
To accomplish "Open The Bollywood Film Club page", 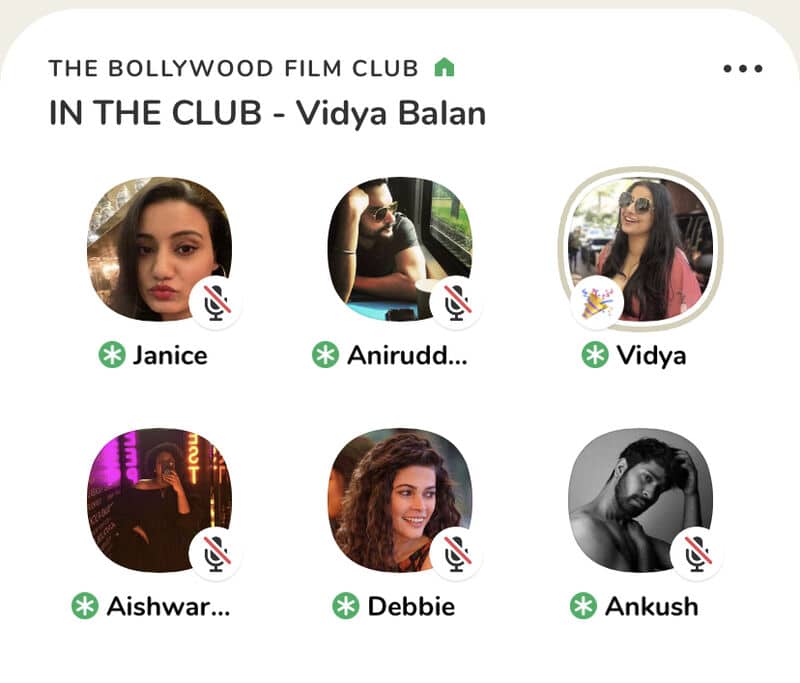I will pos(233,68).
